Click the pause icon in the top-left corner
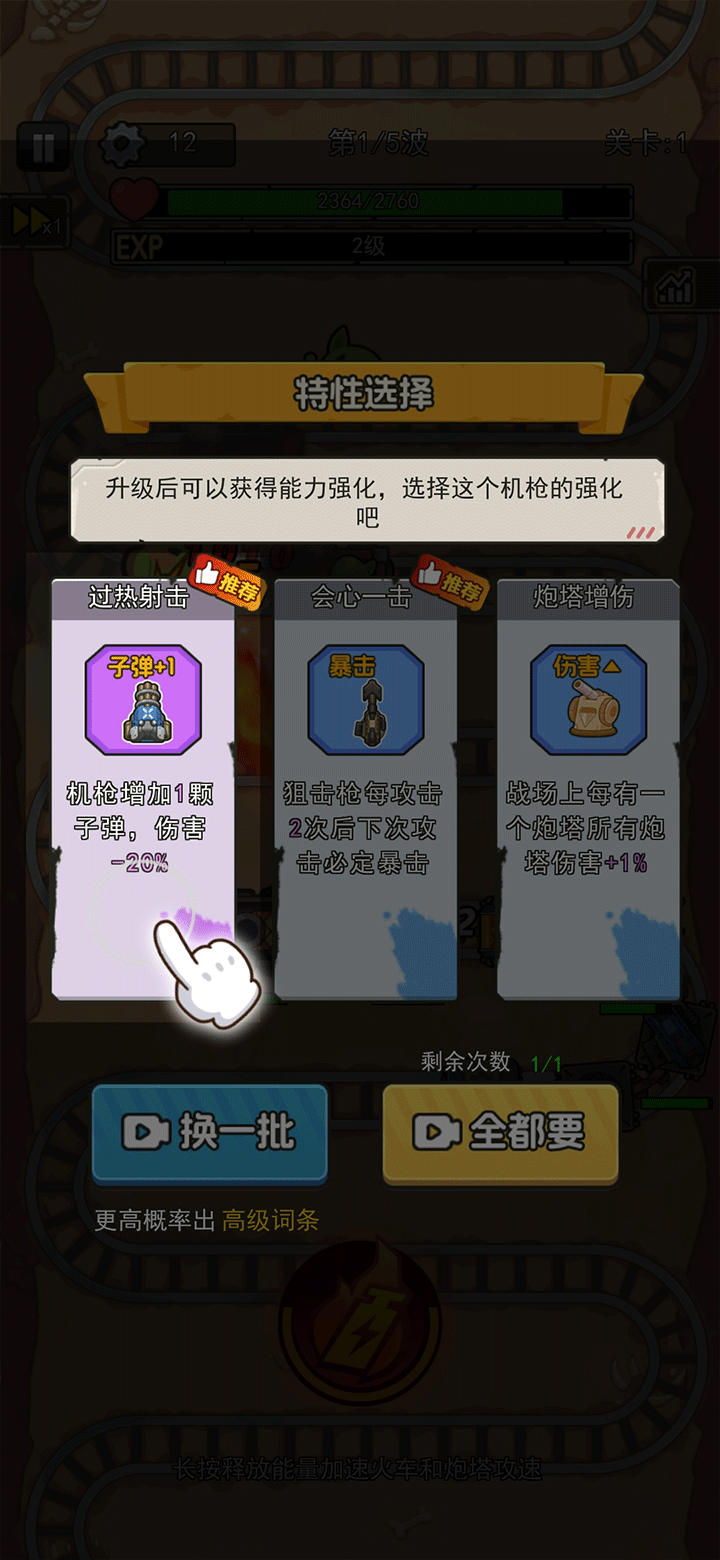The width and height of the screenshot is (720, 1560). [42, 146]
